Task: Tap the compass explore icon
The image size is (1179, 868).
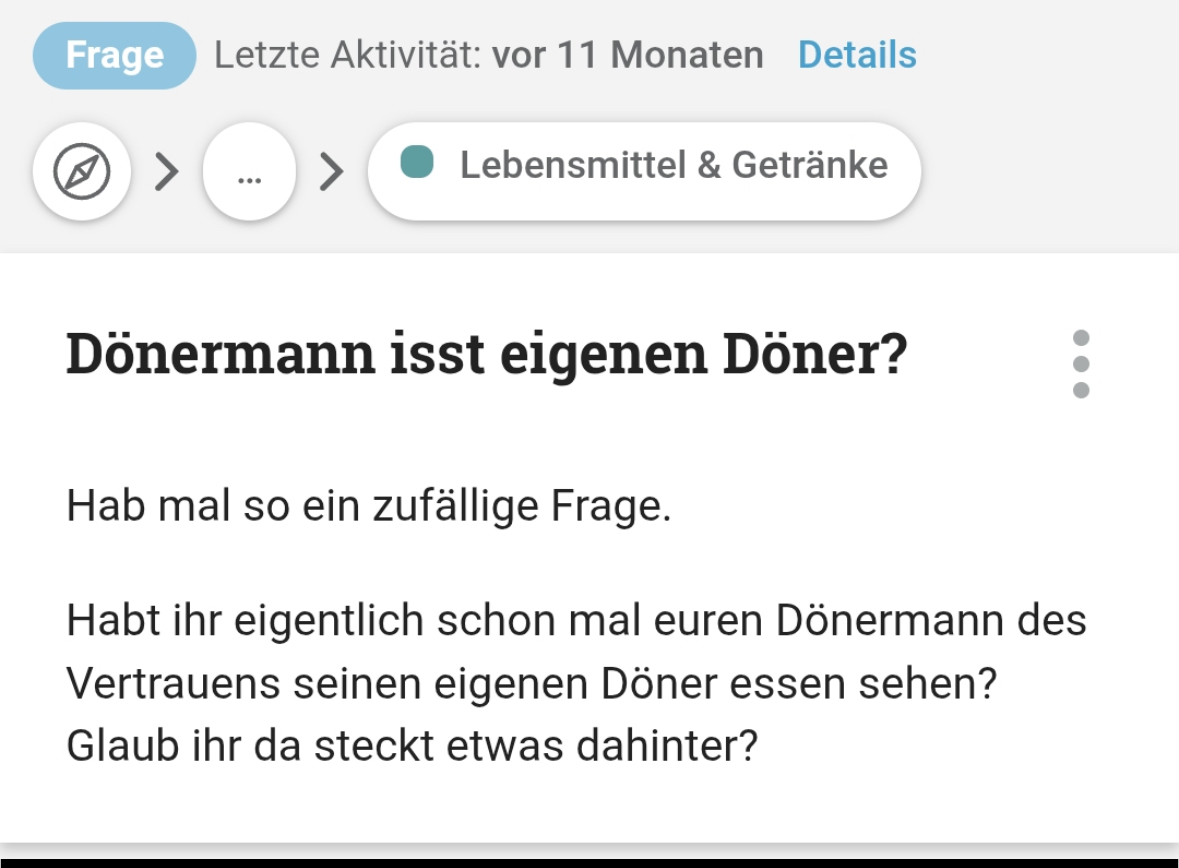Action: pos(81,172)
